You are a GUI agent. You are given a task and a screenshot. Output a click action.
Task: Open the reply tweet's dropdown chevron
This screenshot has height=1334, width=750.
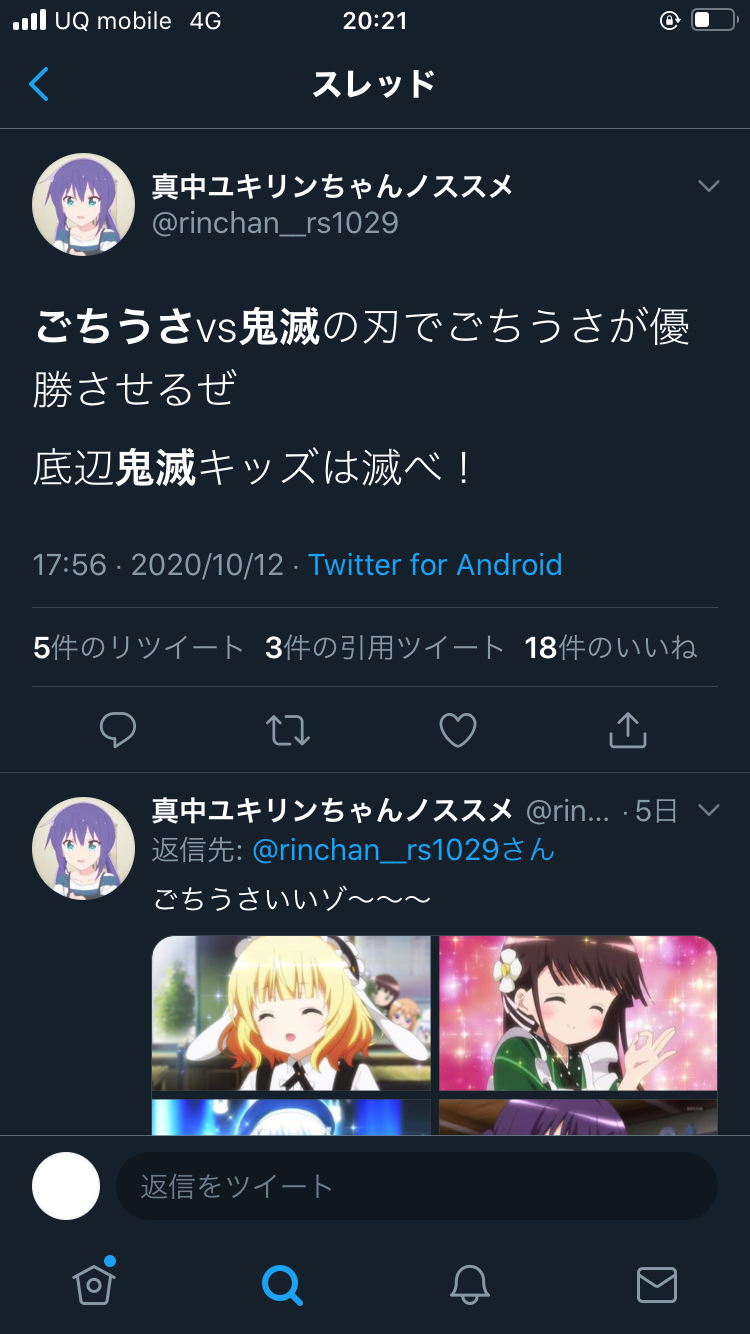709,810
